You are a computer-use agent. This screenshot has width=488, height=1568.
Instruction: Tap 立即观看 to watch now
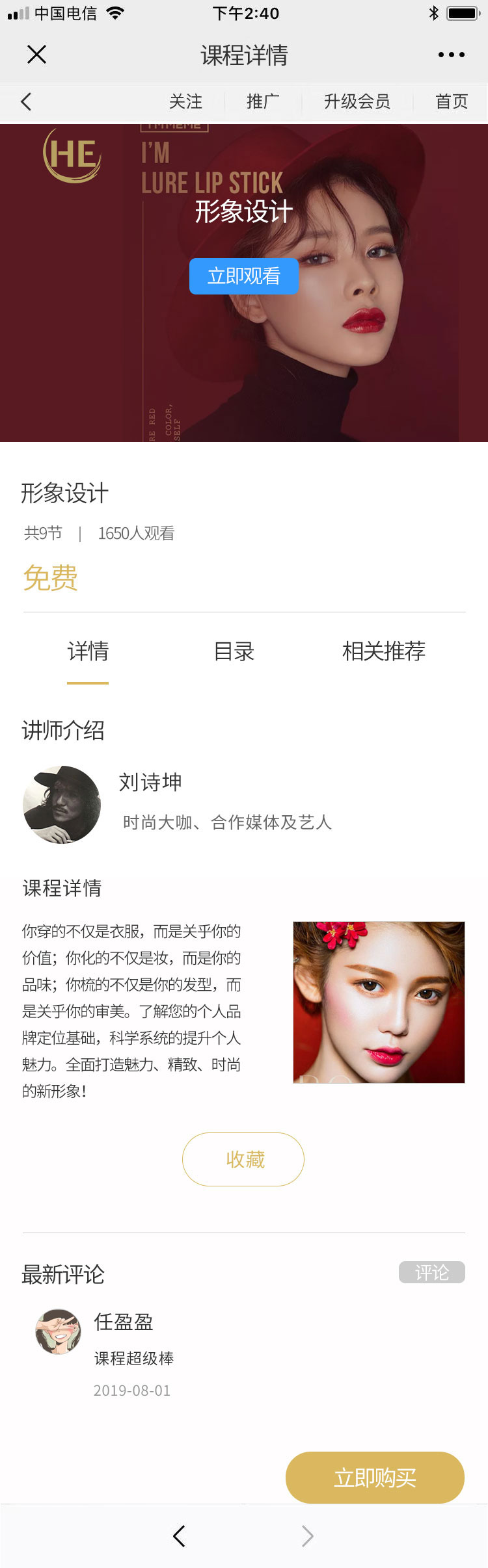(x=244, y=276)
